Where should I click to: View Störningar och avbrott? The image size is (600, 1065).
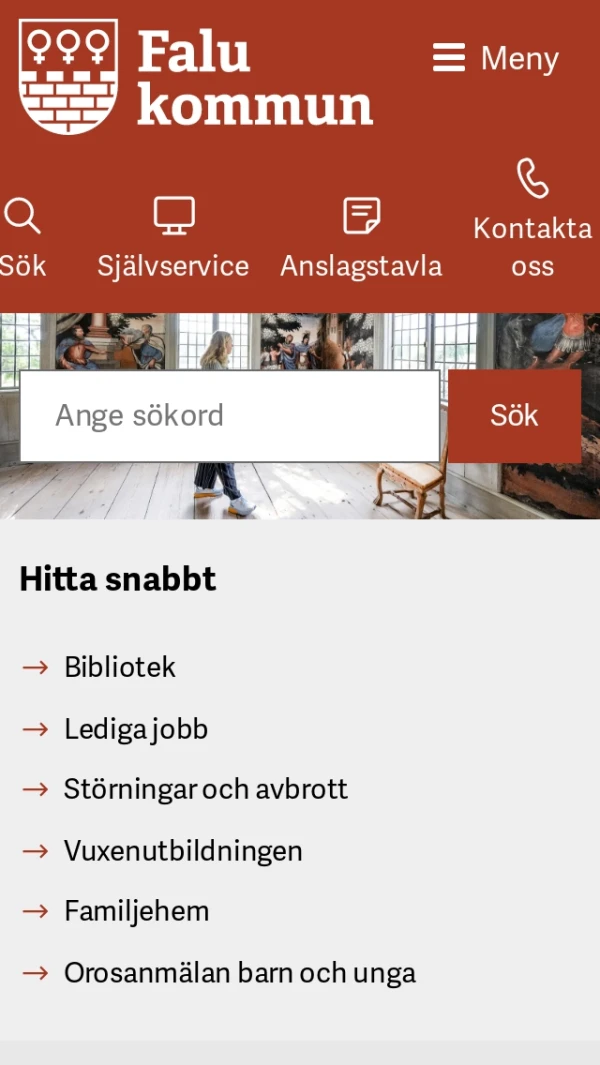point(206,789)
